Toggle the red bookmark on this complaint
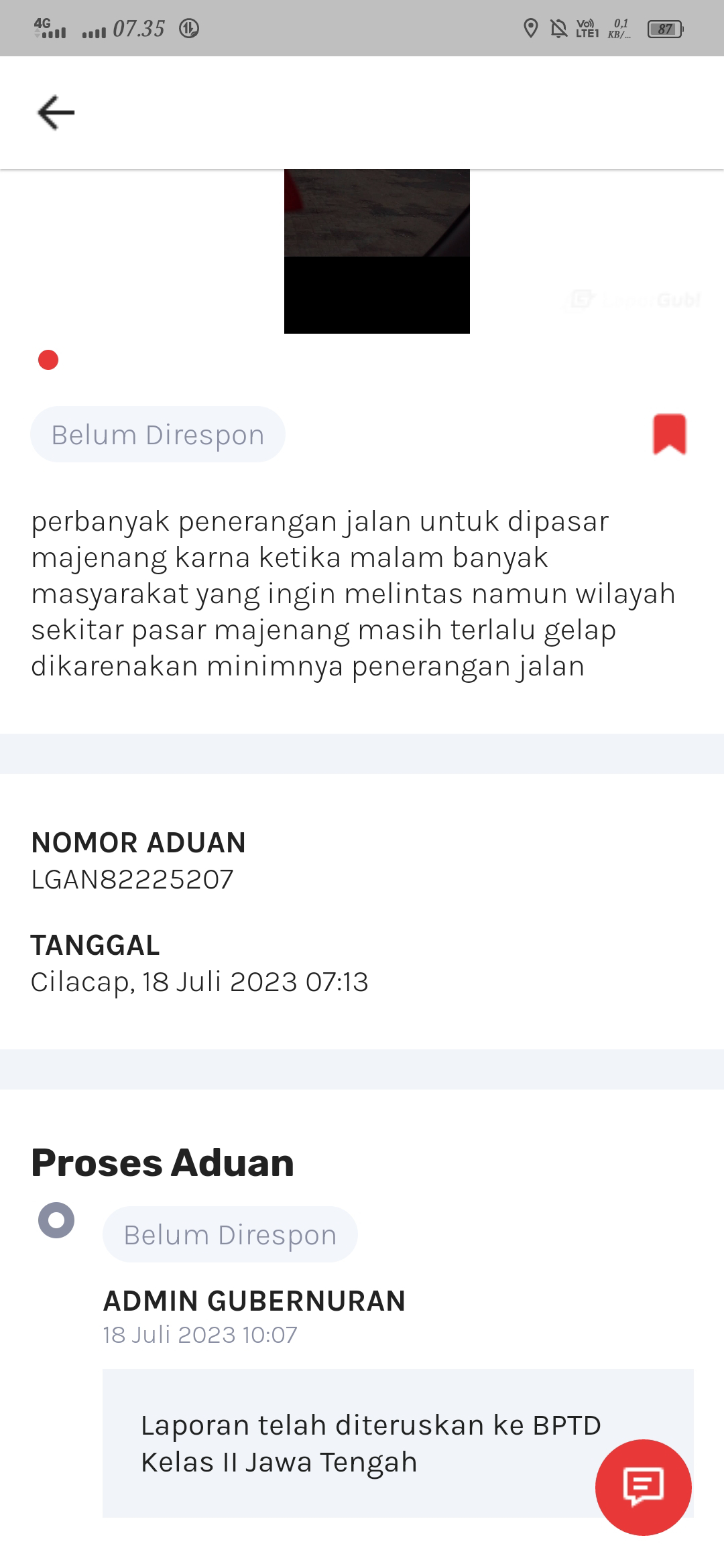This screenshot has height=1568, width=724. click(670, 434)
